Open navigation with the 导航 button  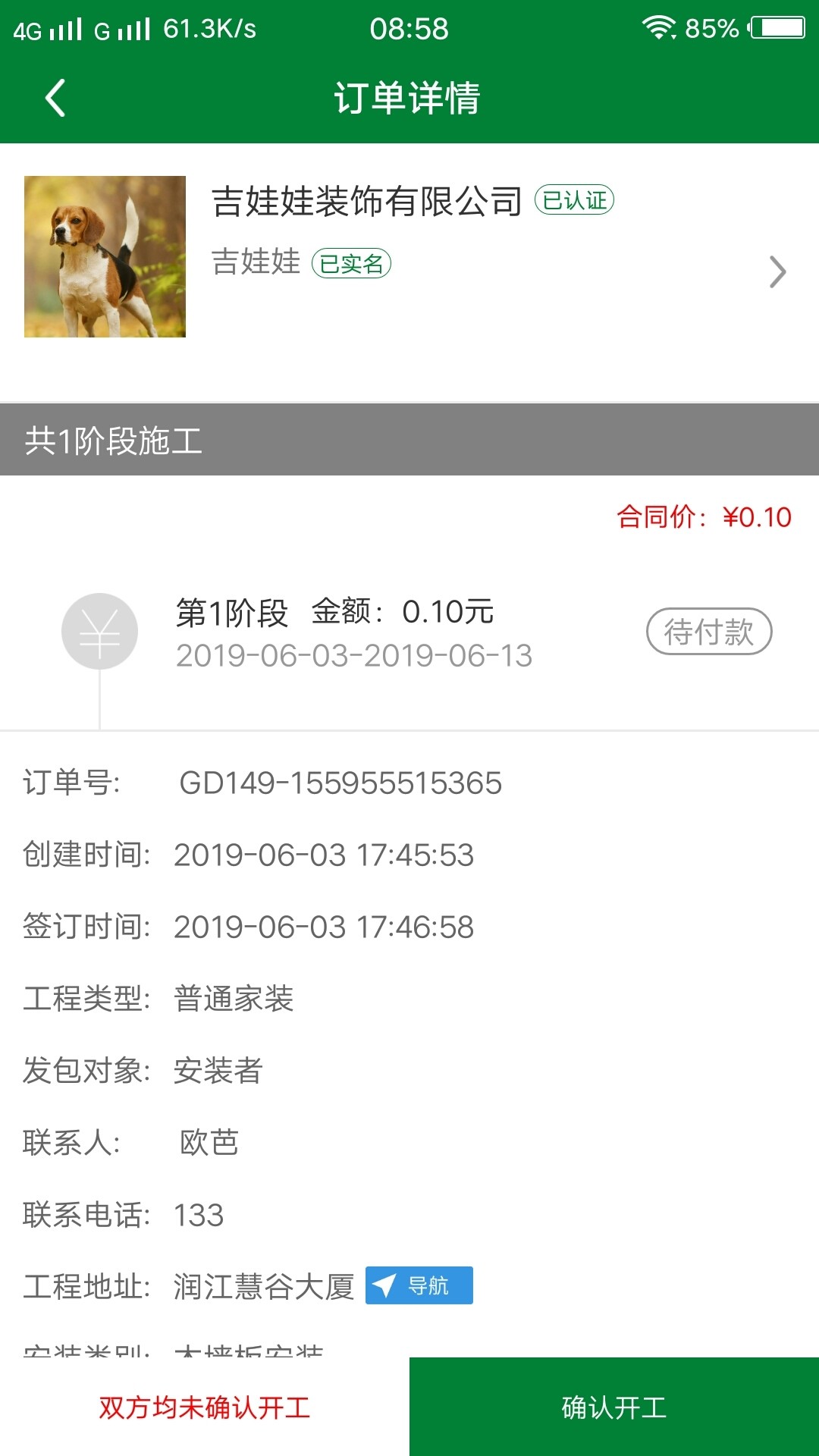coord(418,1285)
